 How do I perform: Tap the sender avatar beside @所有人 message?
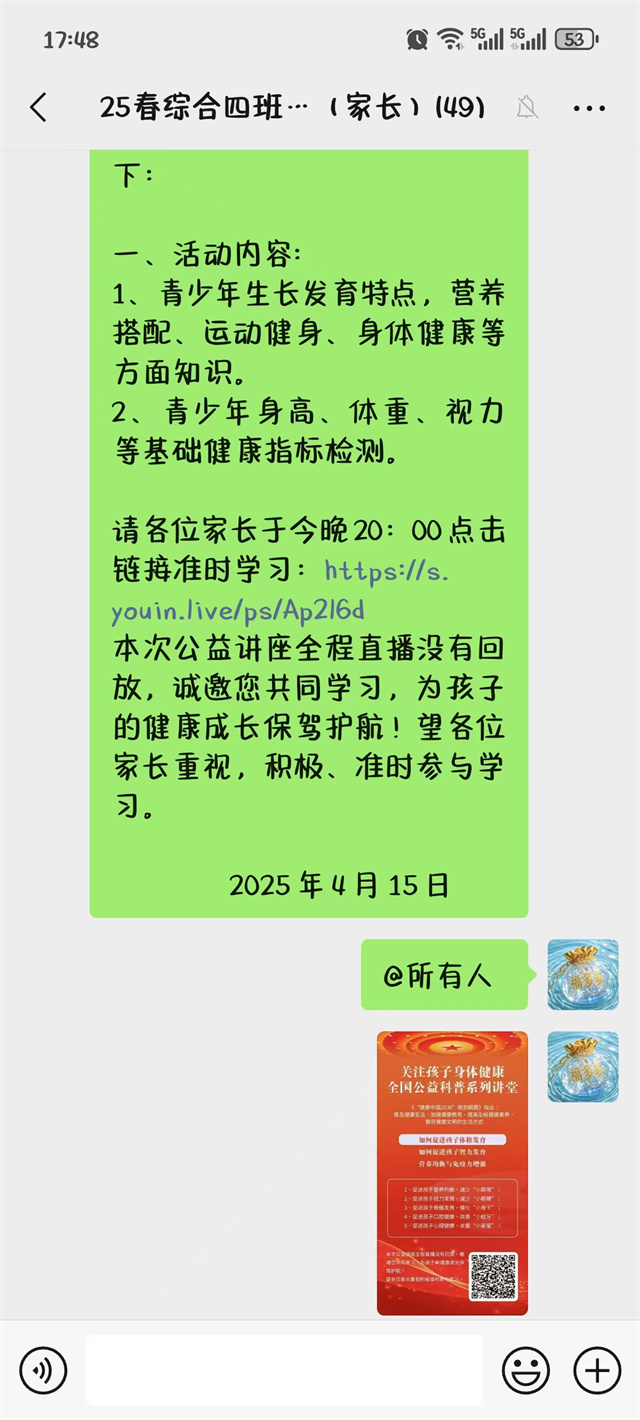tap(583, 975)
